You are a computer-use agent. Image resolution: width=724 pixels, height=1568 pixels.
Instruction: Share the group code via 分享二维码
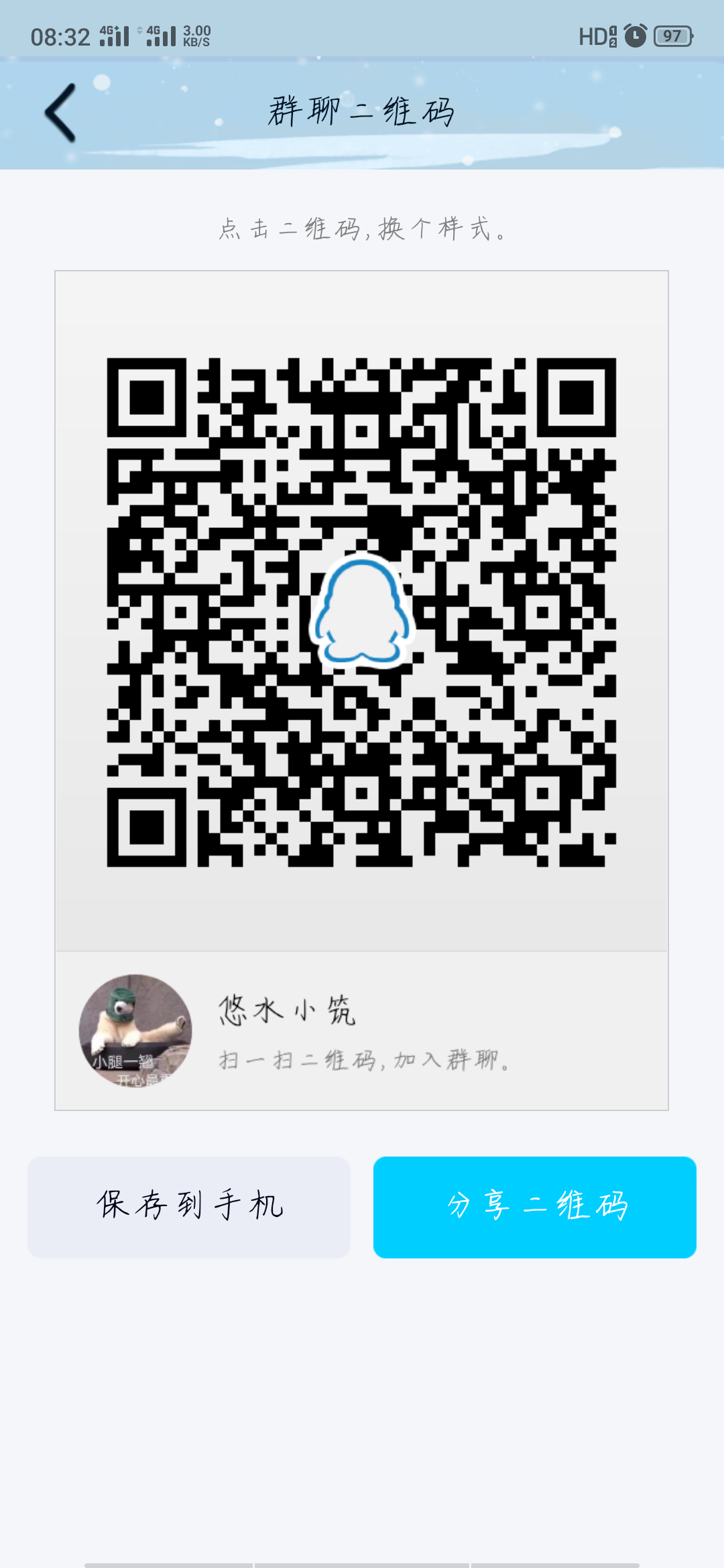534,1207
